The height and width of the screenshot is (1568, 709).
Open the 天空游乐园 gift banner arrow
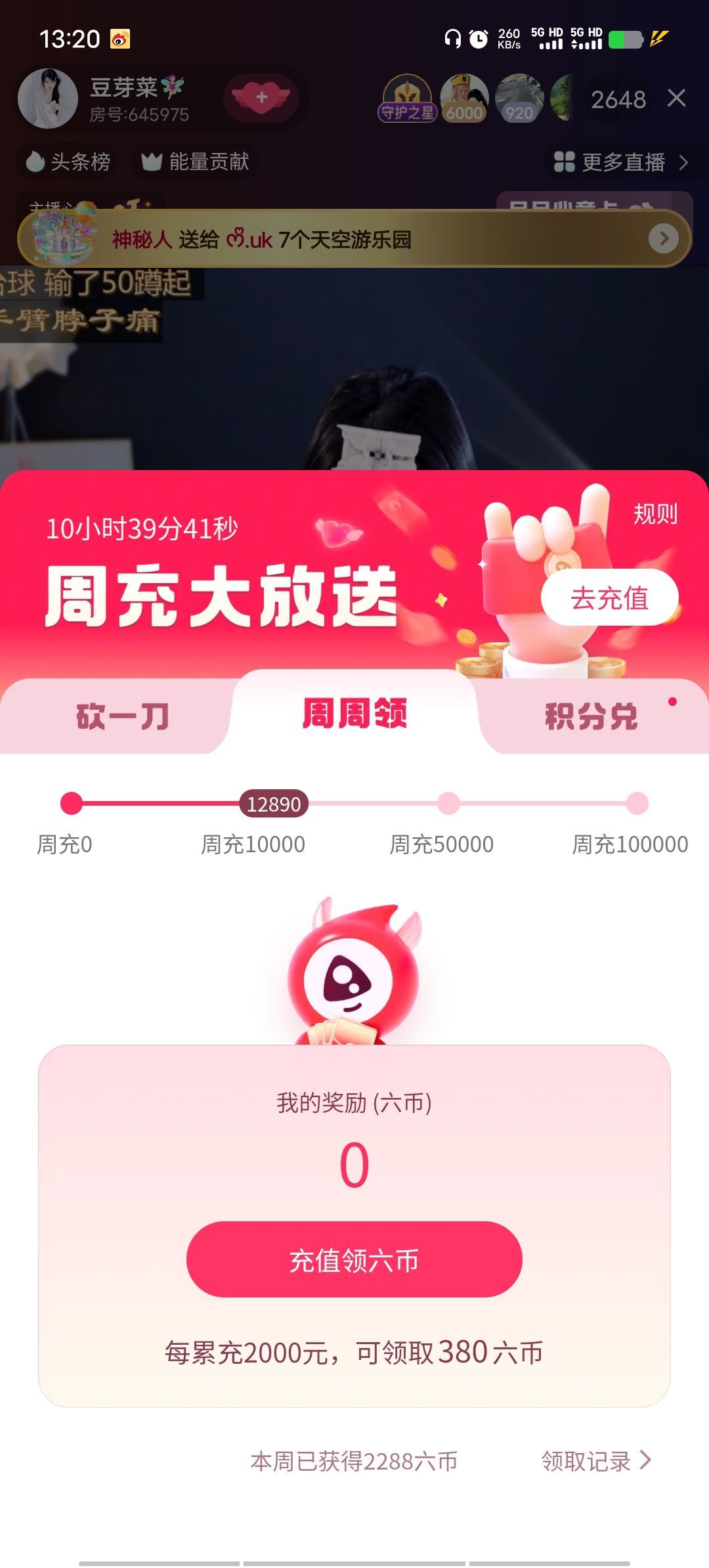point(664,238)
